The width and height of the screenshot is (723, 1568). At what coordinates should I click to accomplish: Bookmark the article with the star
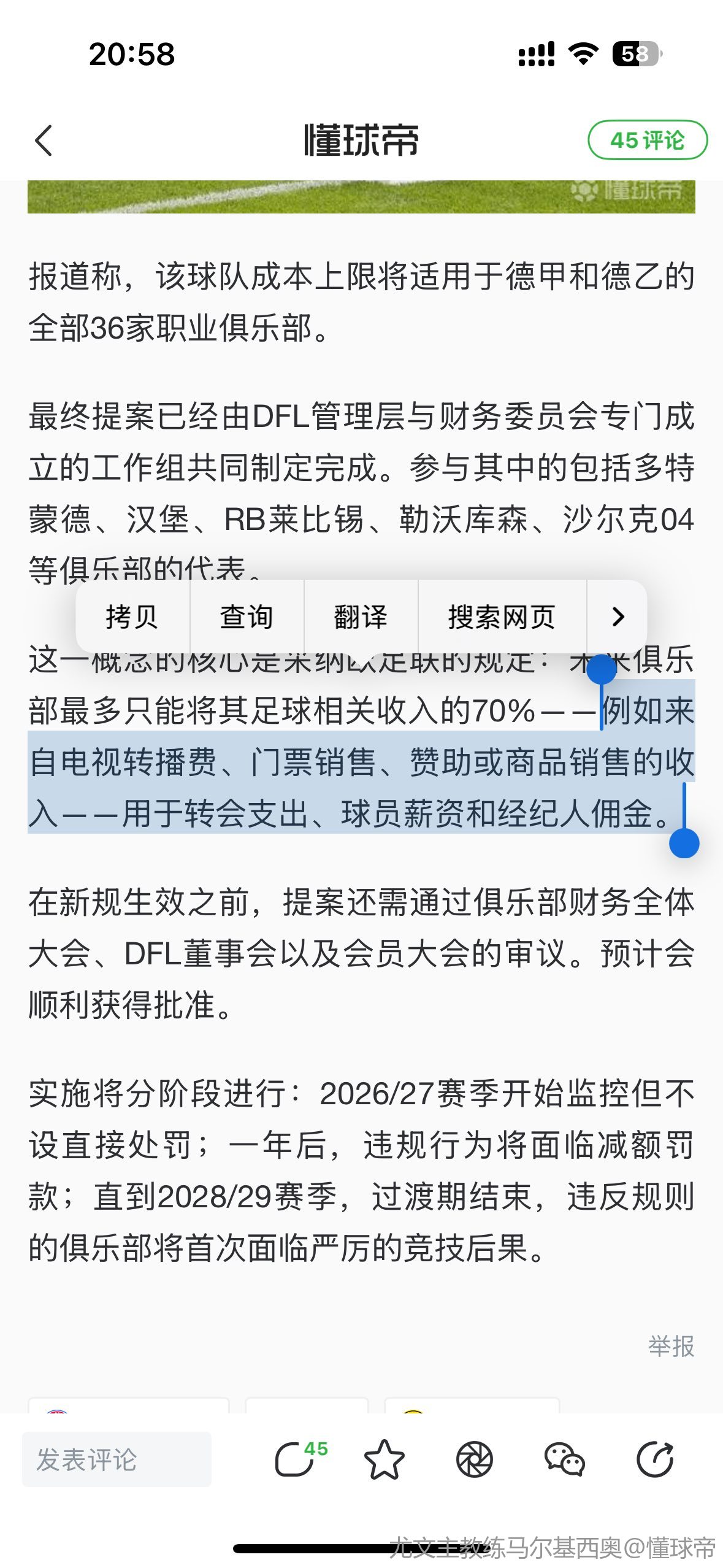pyautogui.click(x=384, y=1459)
